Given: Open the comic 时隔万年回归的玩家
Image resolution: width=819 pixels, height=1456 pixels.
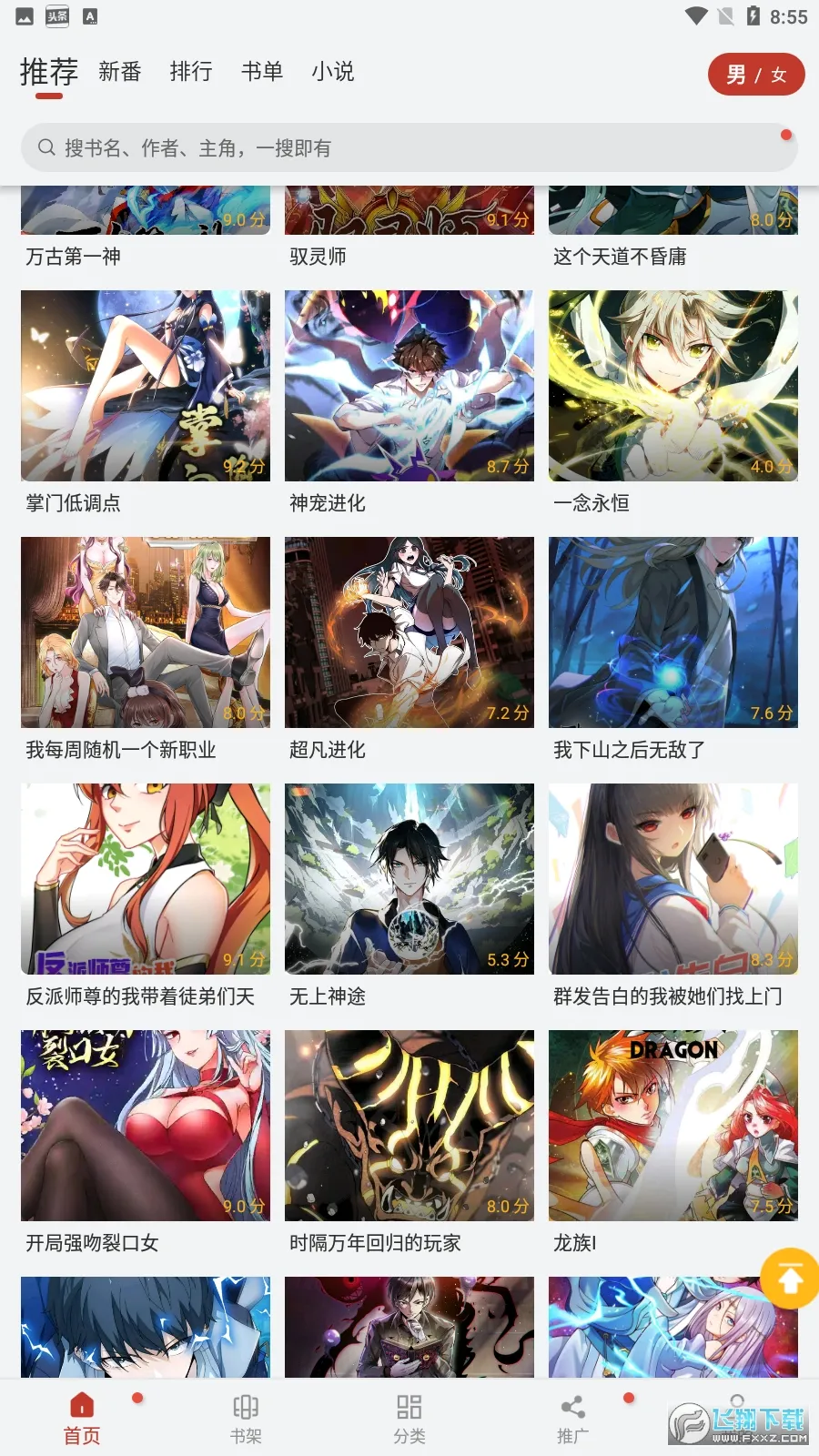Looking at the screenshot, I should (409, 1126).
